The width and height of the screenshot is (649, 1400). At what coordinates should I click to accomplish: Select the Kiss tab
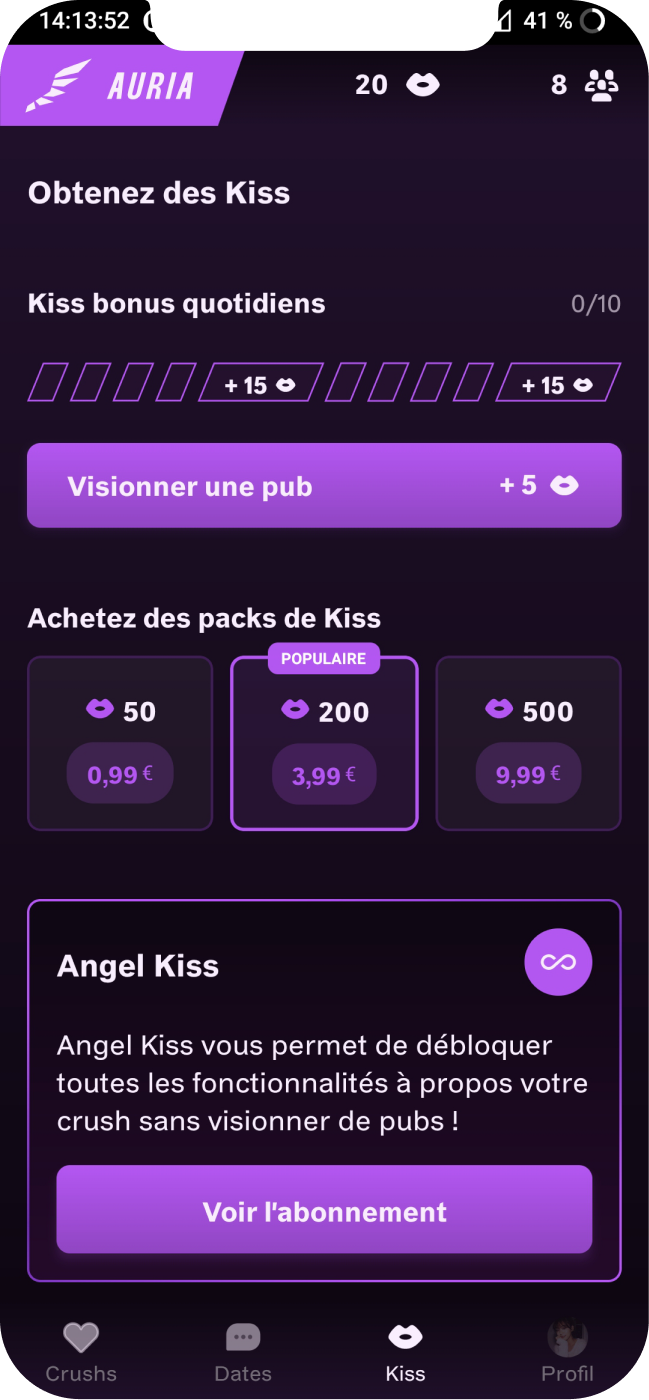click(405, 1351)
